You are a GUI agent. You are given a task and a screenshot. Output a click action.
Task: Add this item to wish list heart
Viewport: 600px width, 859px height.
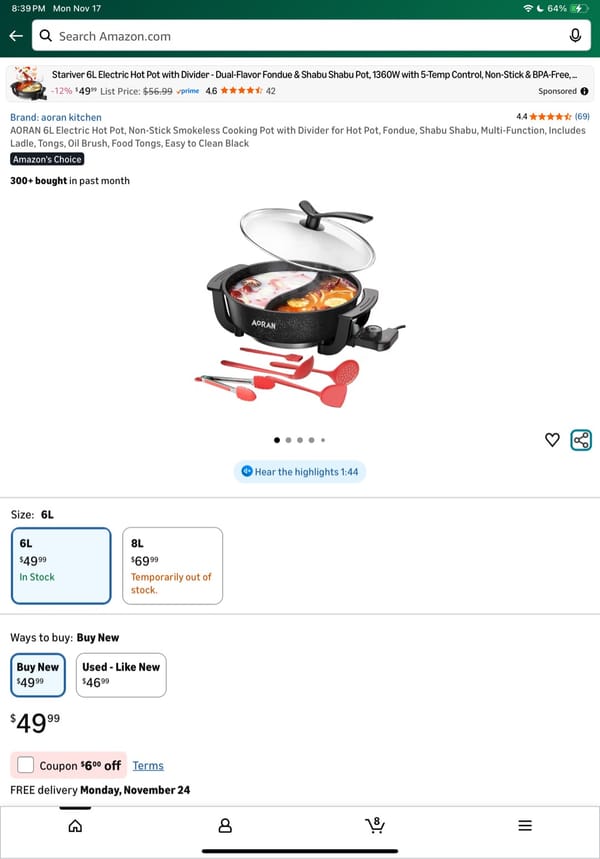pos(552,440)
